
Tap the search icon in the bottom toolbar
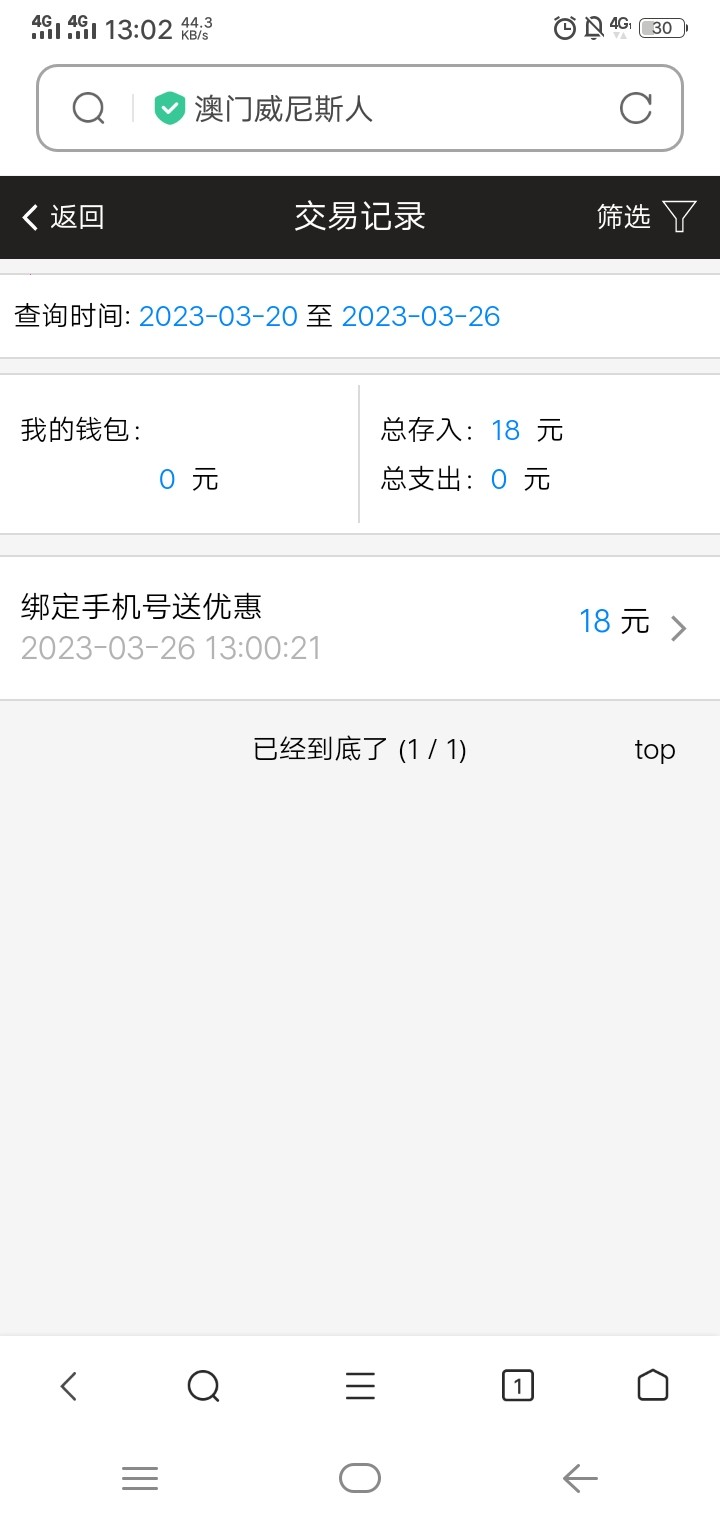coord(204,1386)
